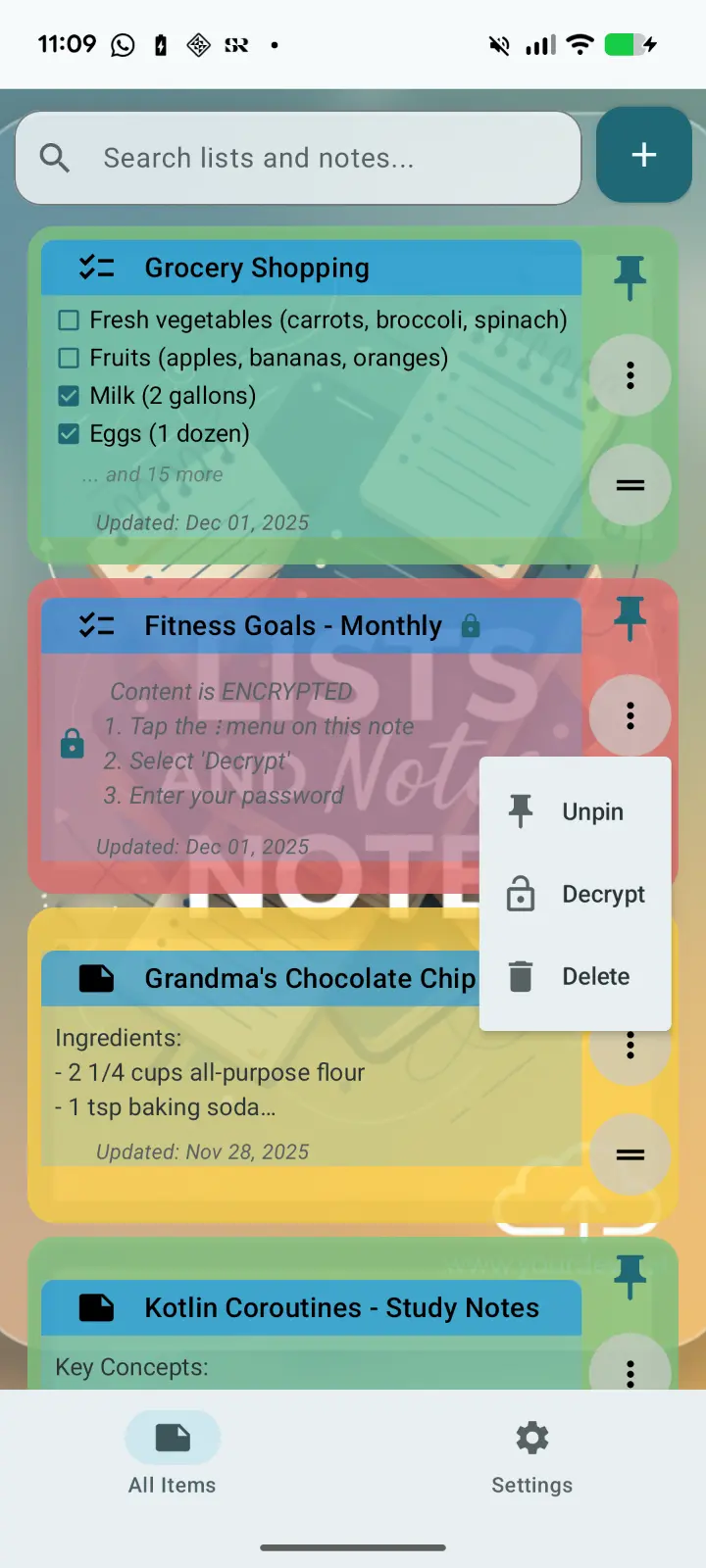Tap the plus button to create a note
The height and width of the screenshot is (1568, 706).
tap(643, 155)
